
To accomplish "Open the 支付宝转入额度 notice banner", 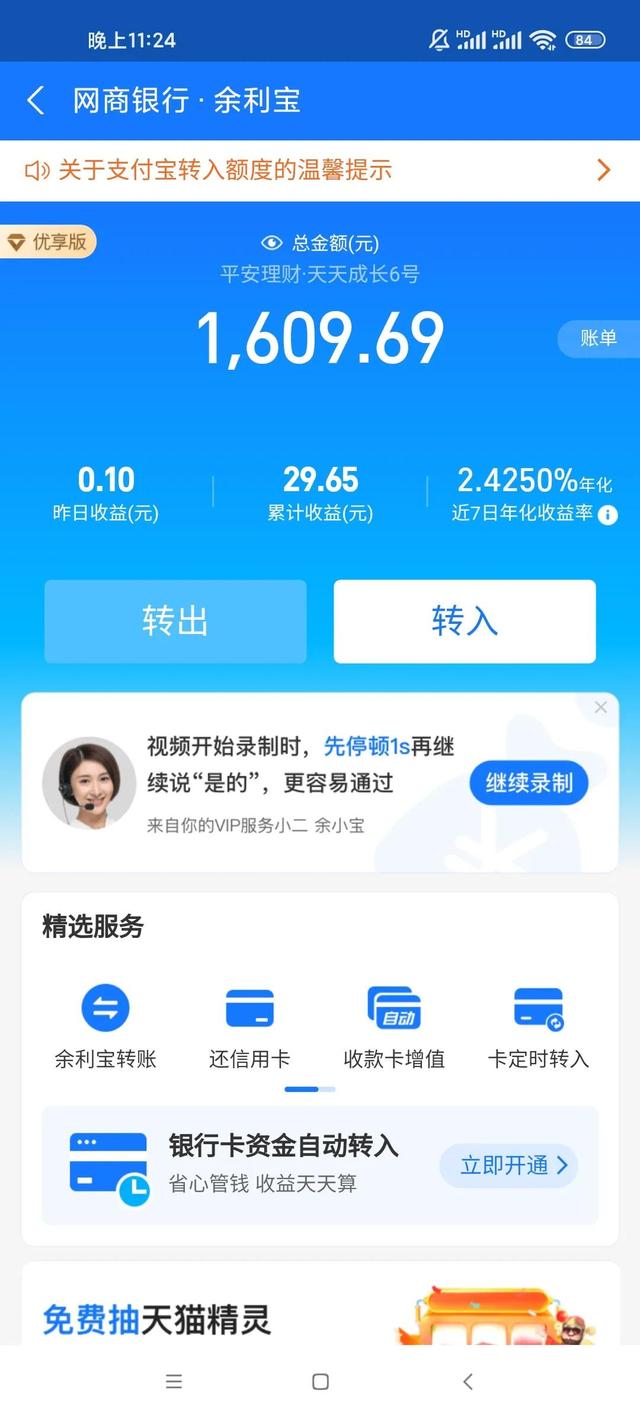I will (x=320, y=170).
